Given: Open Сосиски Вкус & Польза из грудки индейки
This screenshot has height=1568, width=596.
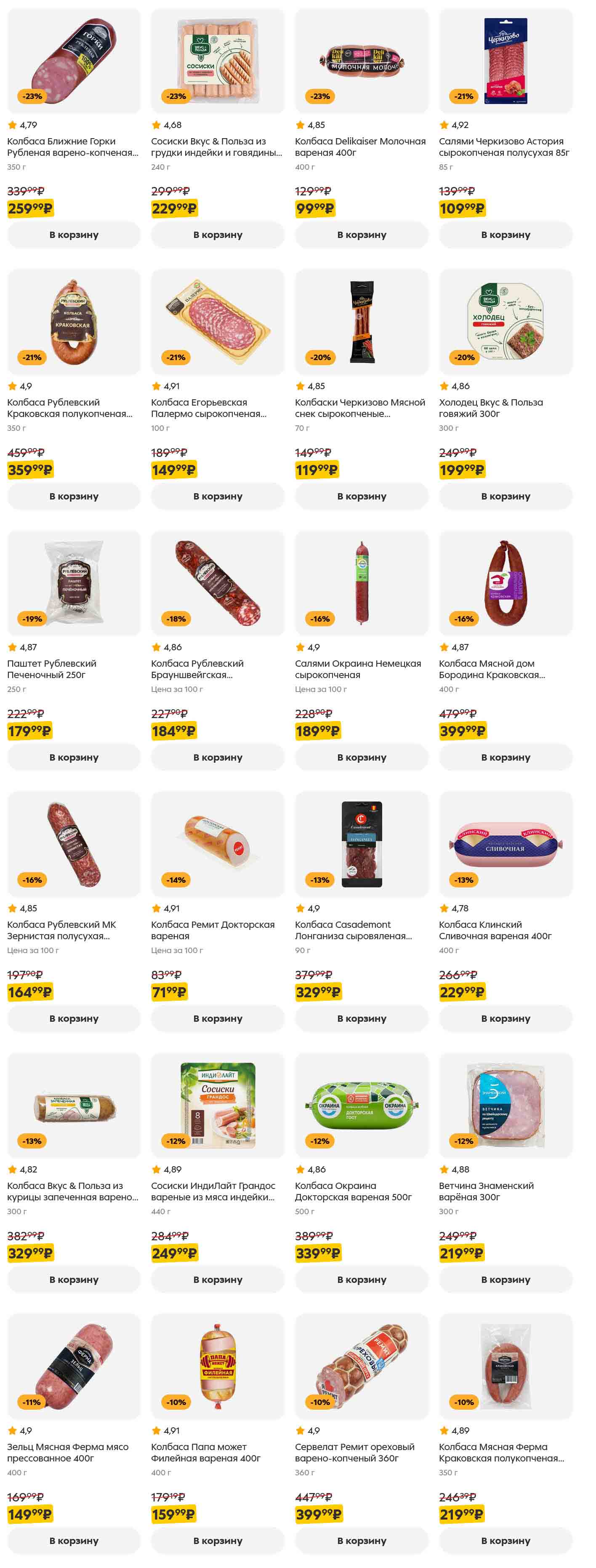Looking at the screenshot, I should 217,147.
